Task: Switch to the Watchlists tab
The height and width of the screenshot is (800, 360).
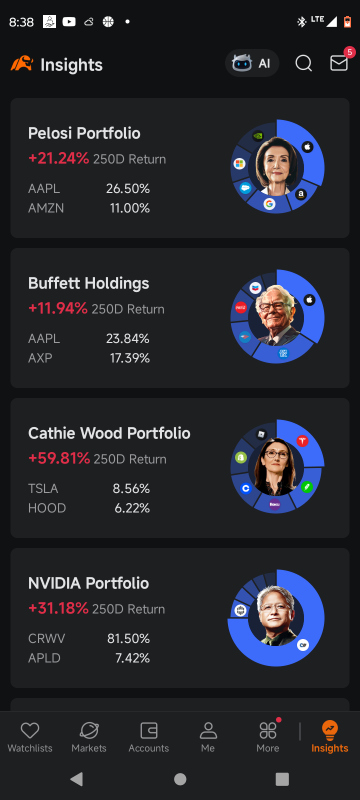Action: 30,737
